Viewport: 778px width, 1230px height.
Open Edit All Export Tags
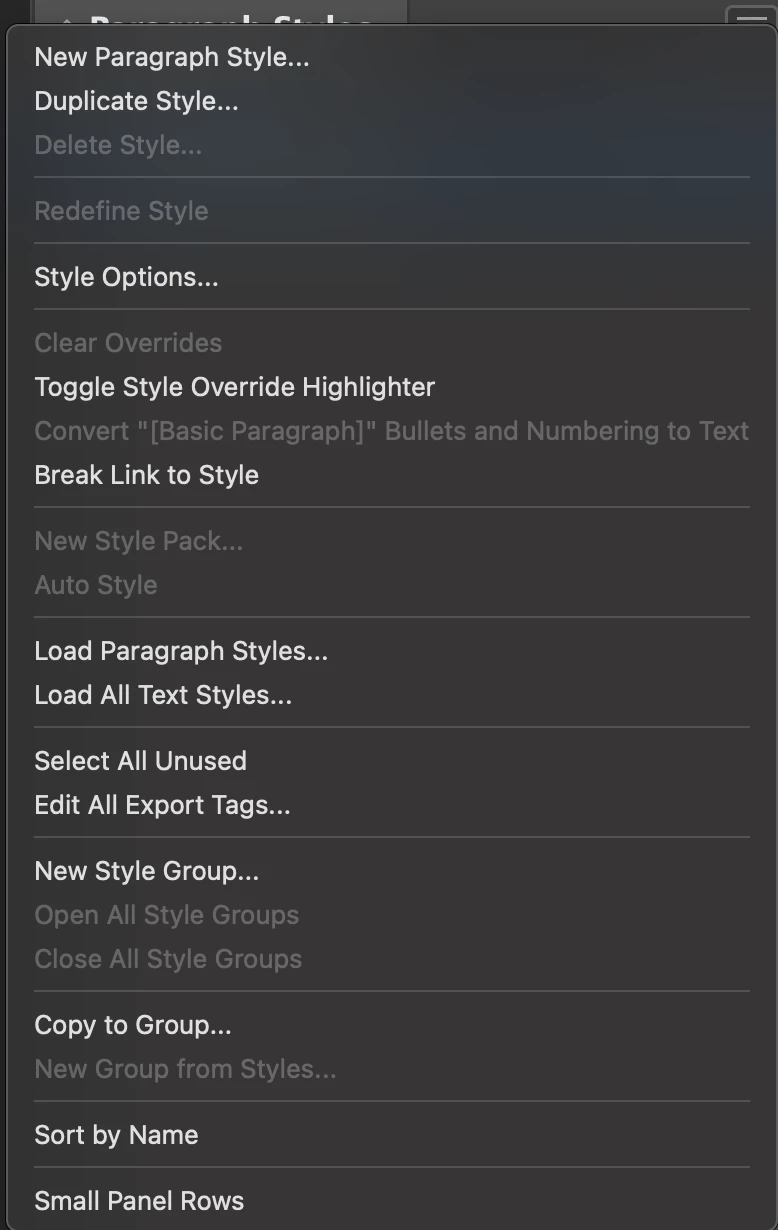click(x=162, y=805)
